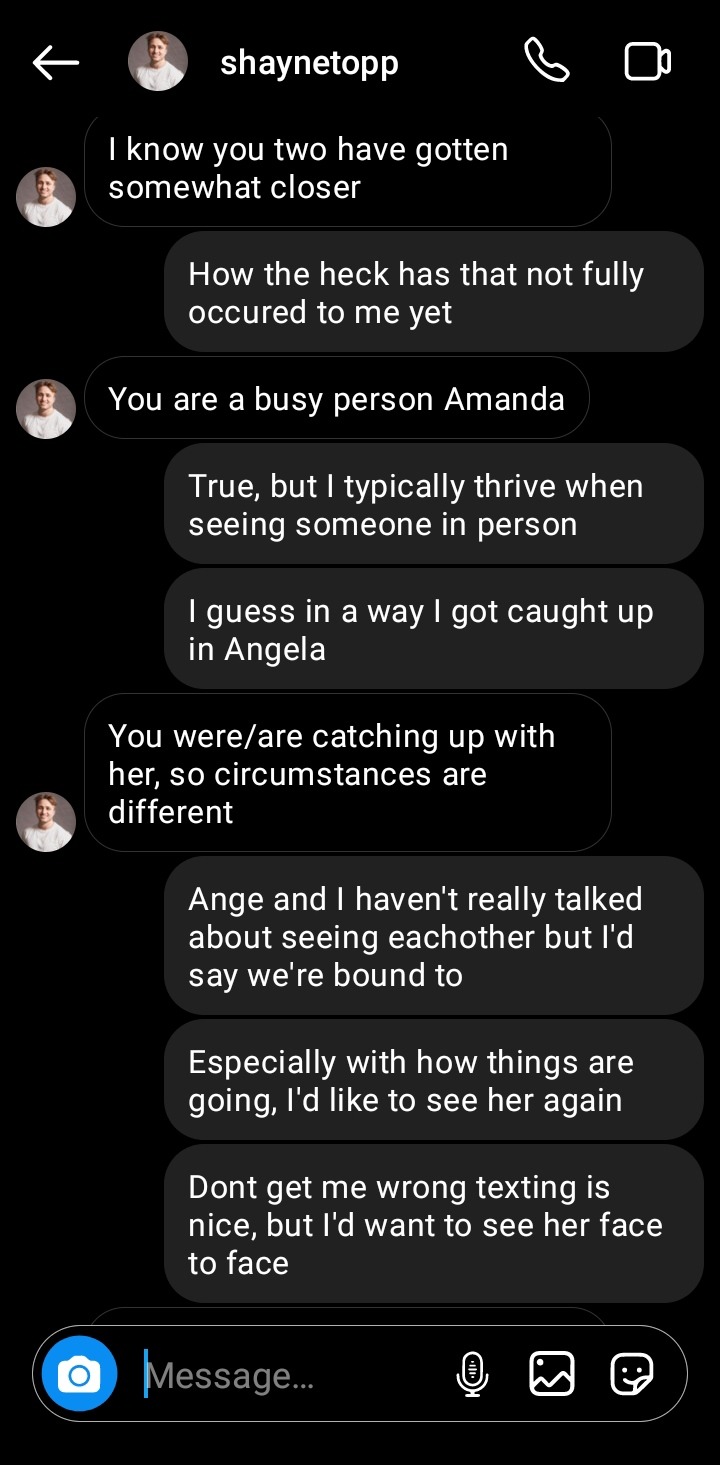
Task: Open the camera to send a photo
Action: 79,1375
